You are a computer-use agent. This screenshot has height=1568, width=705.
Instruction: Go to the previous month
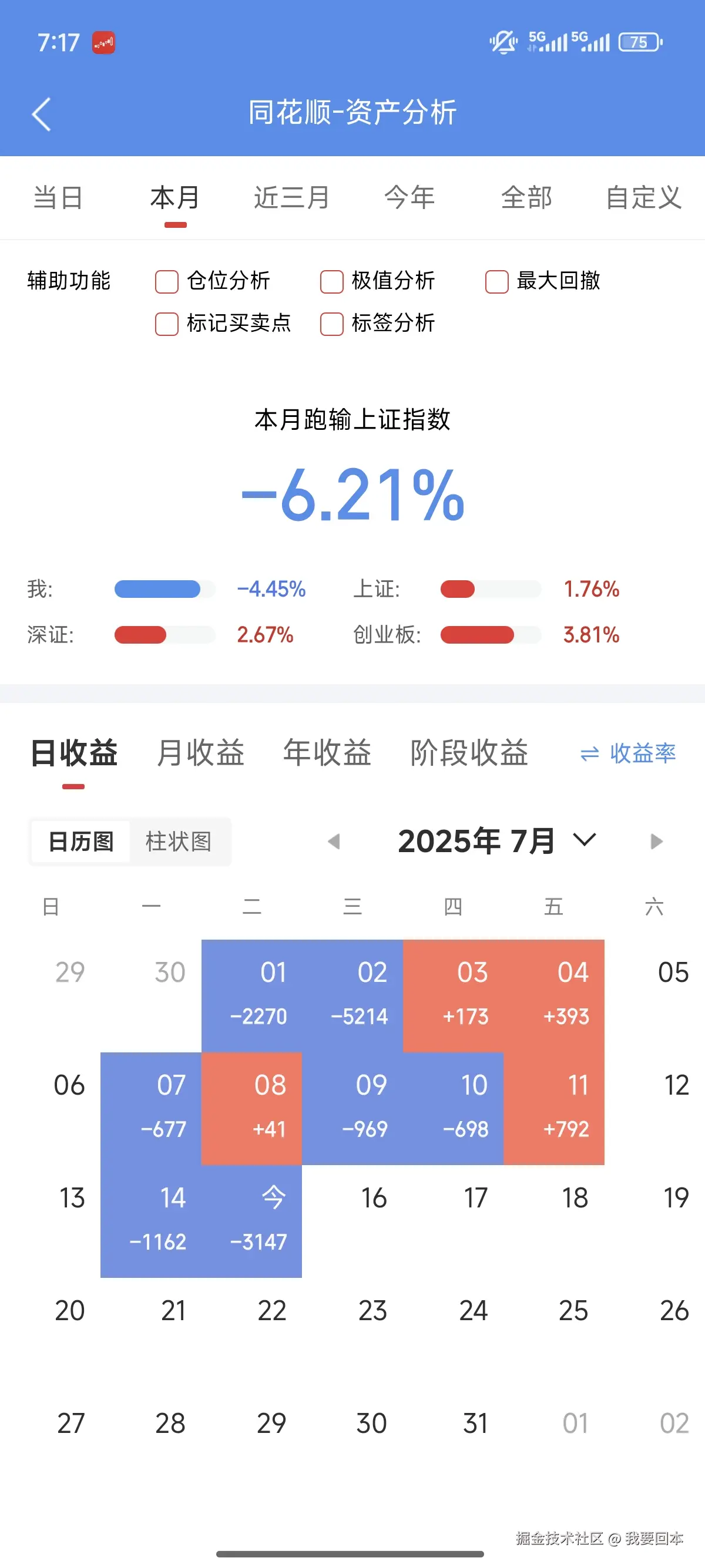[x=334, y=841]
